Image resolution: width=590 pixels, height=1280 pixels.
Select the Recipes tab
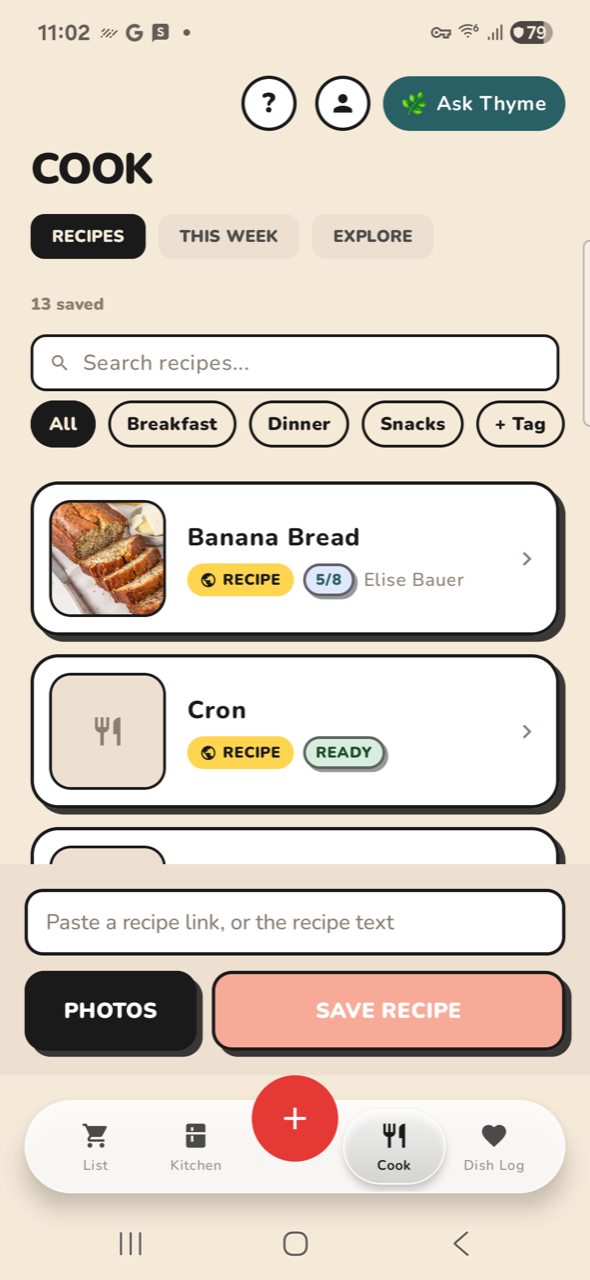coord(88,236)
